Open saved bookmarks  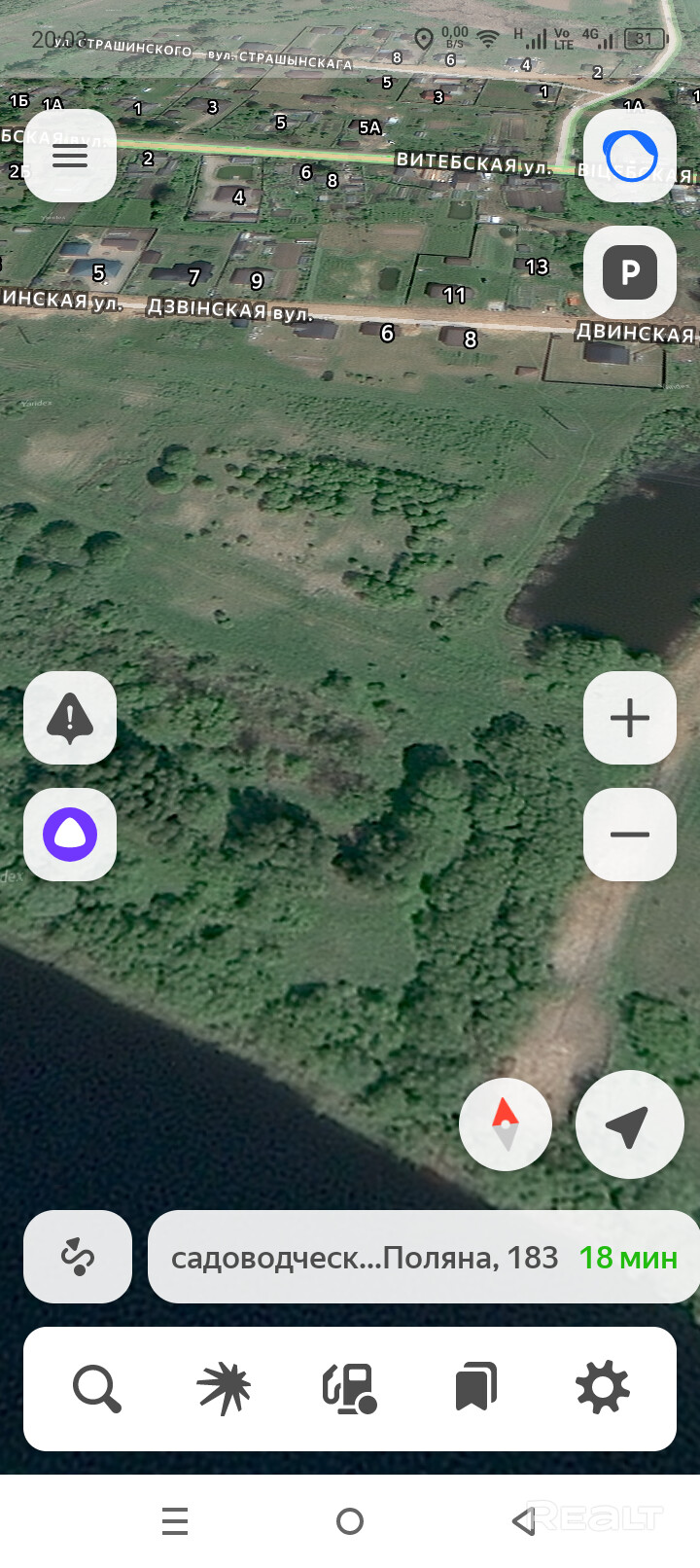pos(476,1388)
